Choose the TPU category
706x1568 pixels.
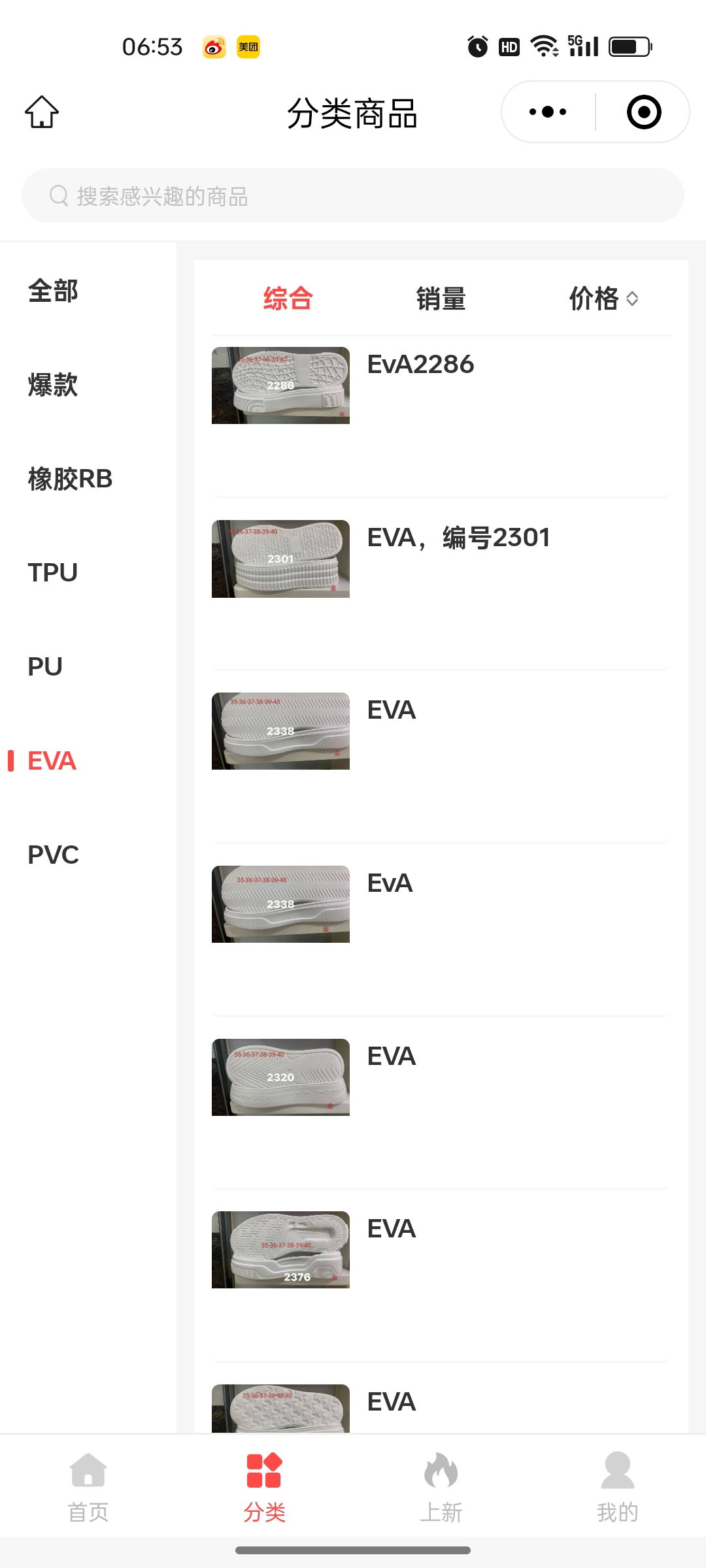[53, 573]
